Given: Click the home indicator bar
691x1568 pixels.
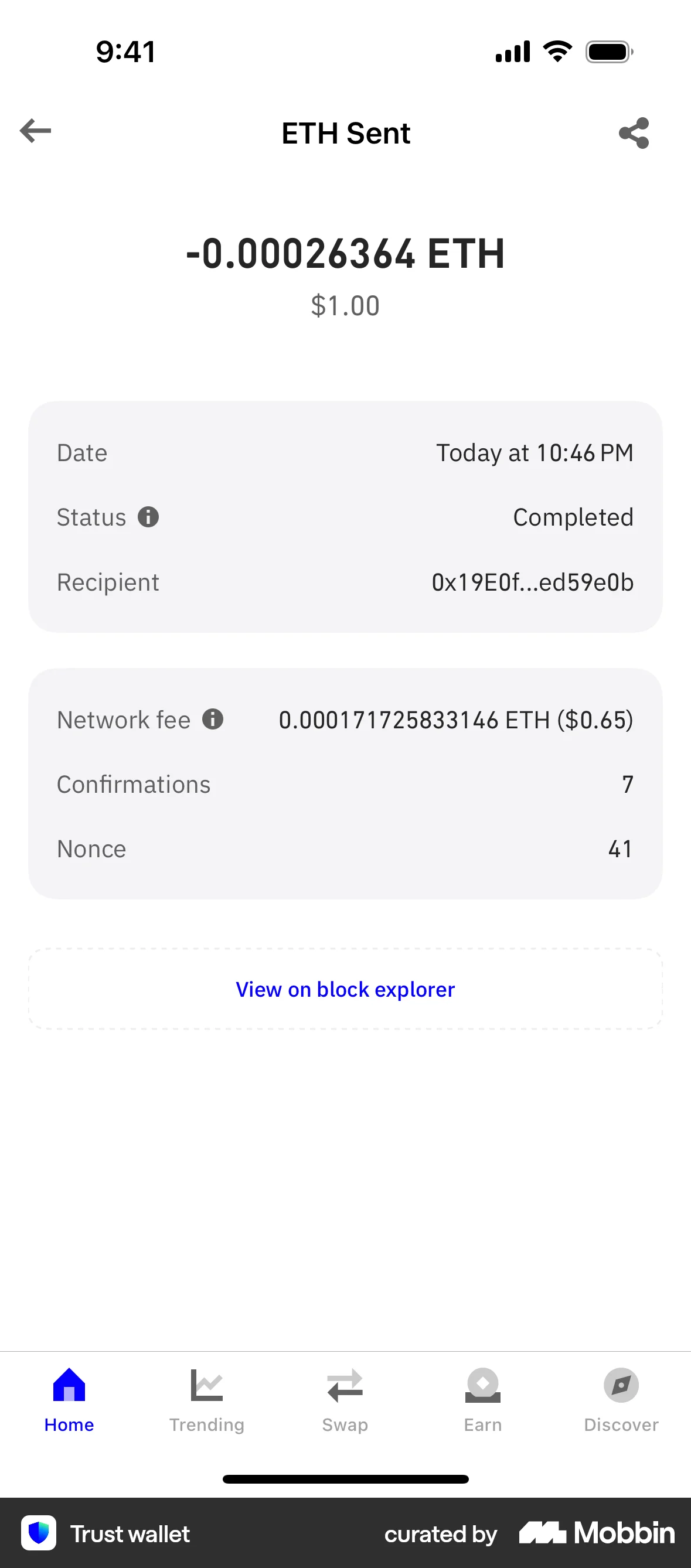Looking at the screenshot, I should (345, 1480).
